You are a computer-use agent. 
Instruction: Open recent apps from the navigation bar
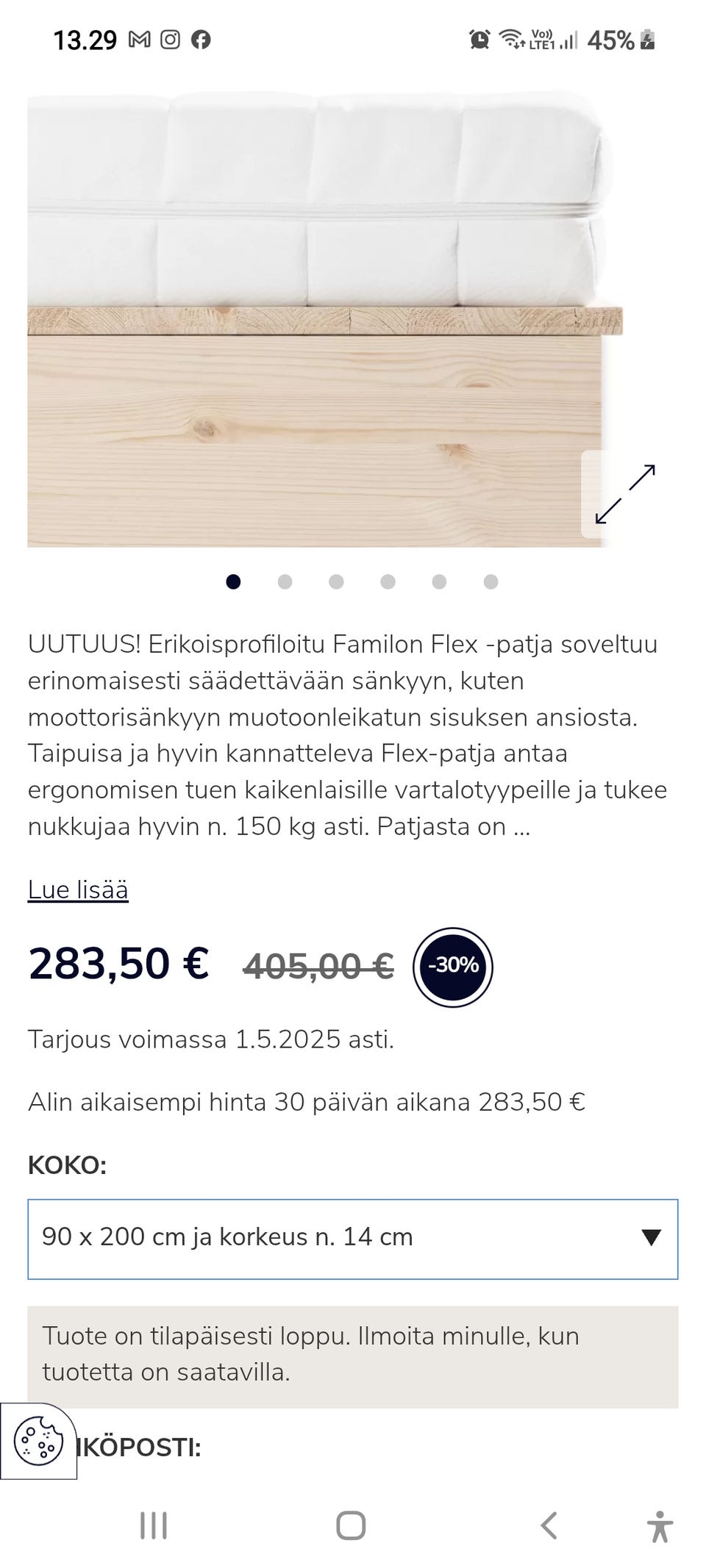point(152,1523)
